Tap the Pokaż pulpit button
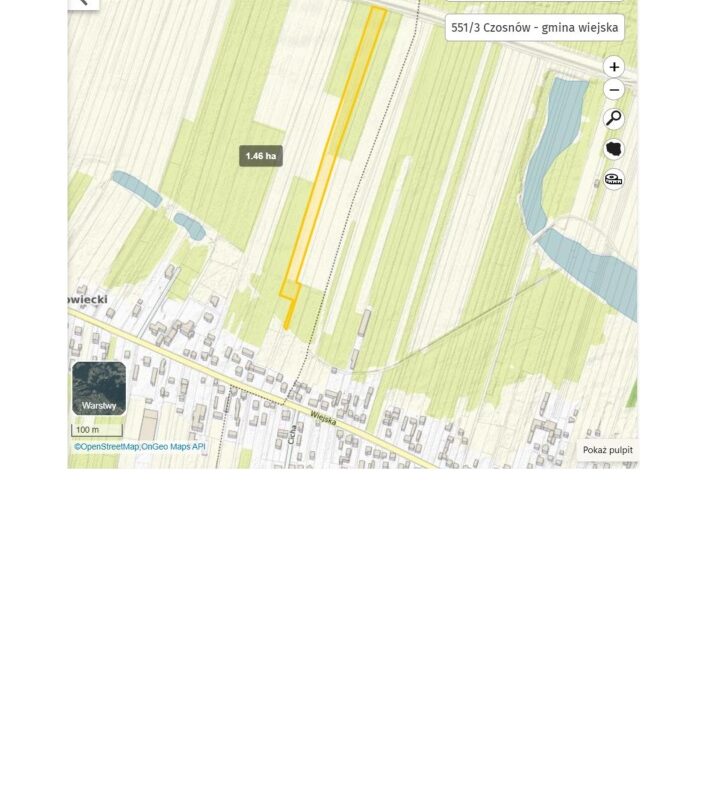The width and height of the screenshot is (707, 790). coord(607,450)
